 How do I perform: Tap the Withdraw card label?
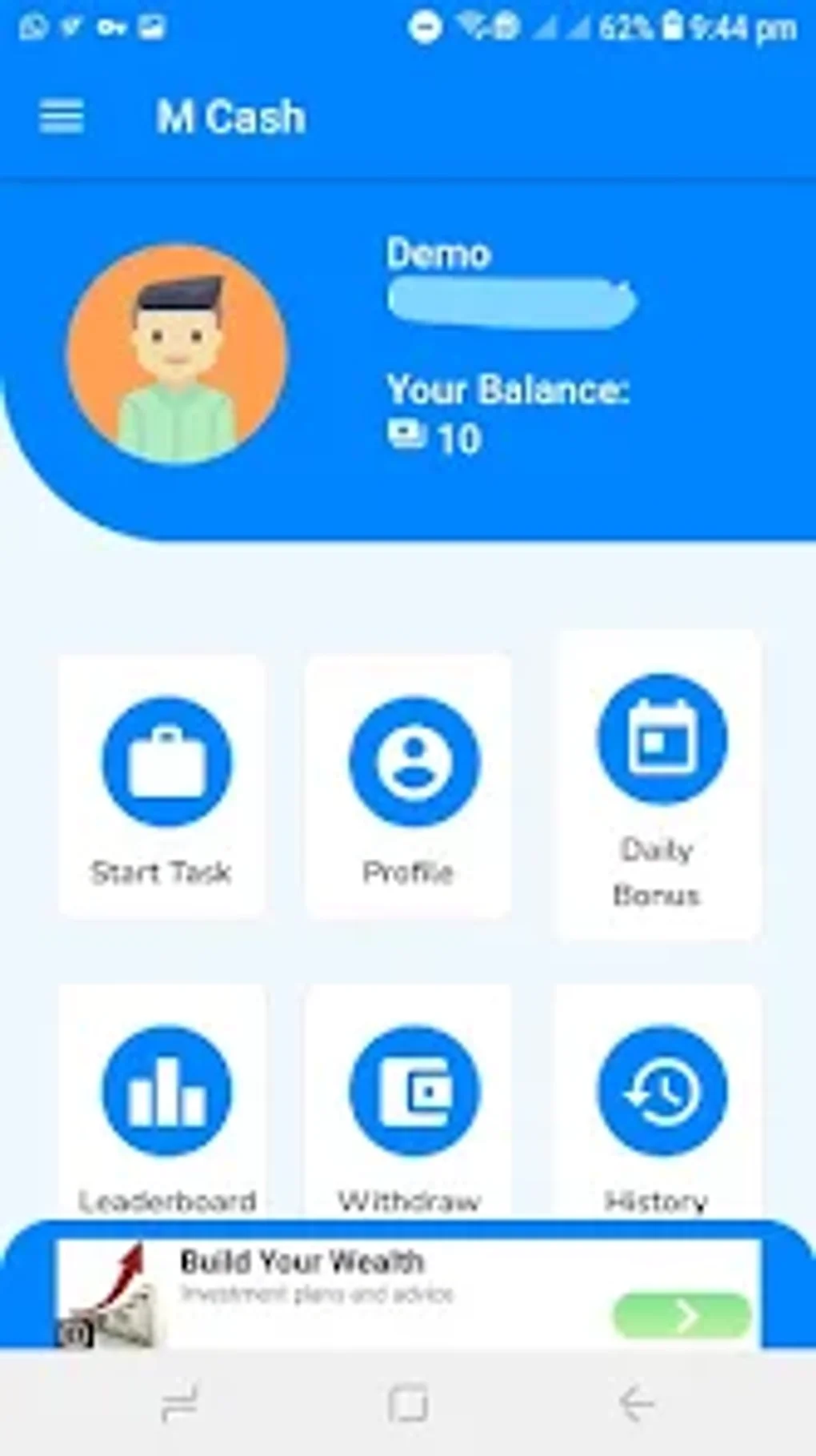410,1199
